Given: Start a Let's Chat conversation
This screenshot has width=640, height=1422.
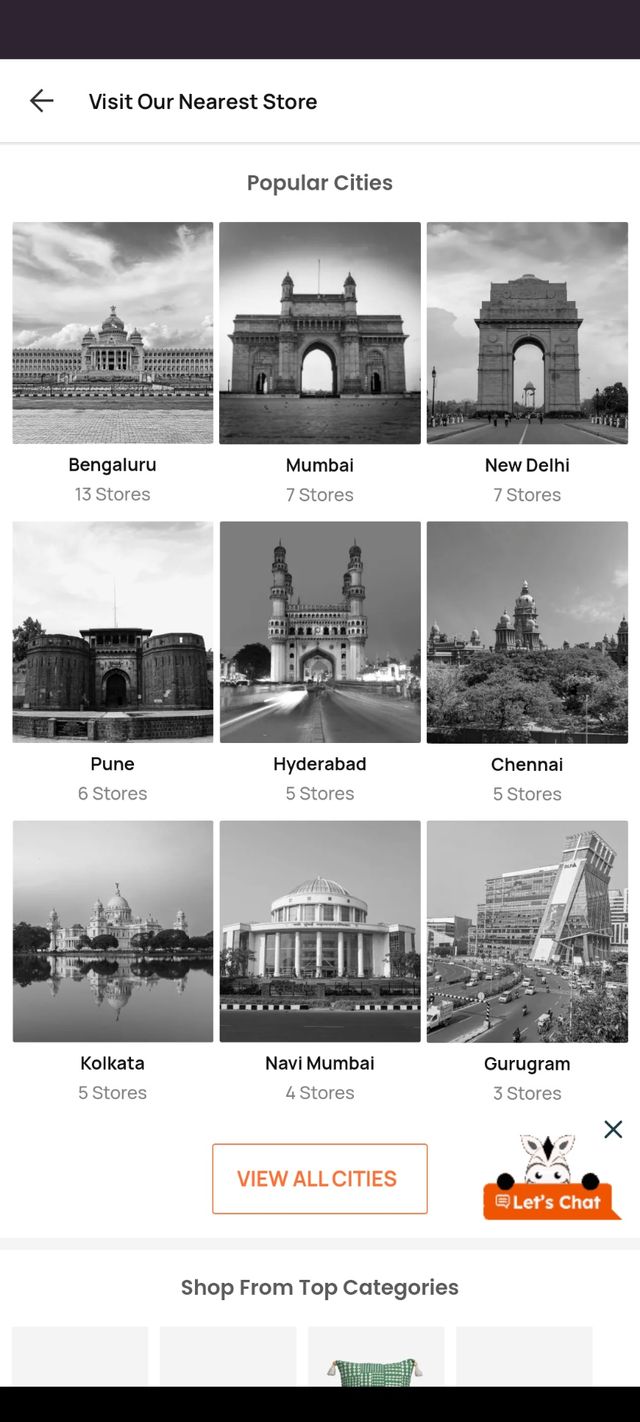Looking at the screenshot, I should [x=552, y=1198].
